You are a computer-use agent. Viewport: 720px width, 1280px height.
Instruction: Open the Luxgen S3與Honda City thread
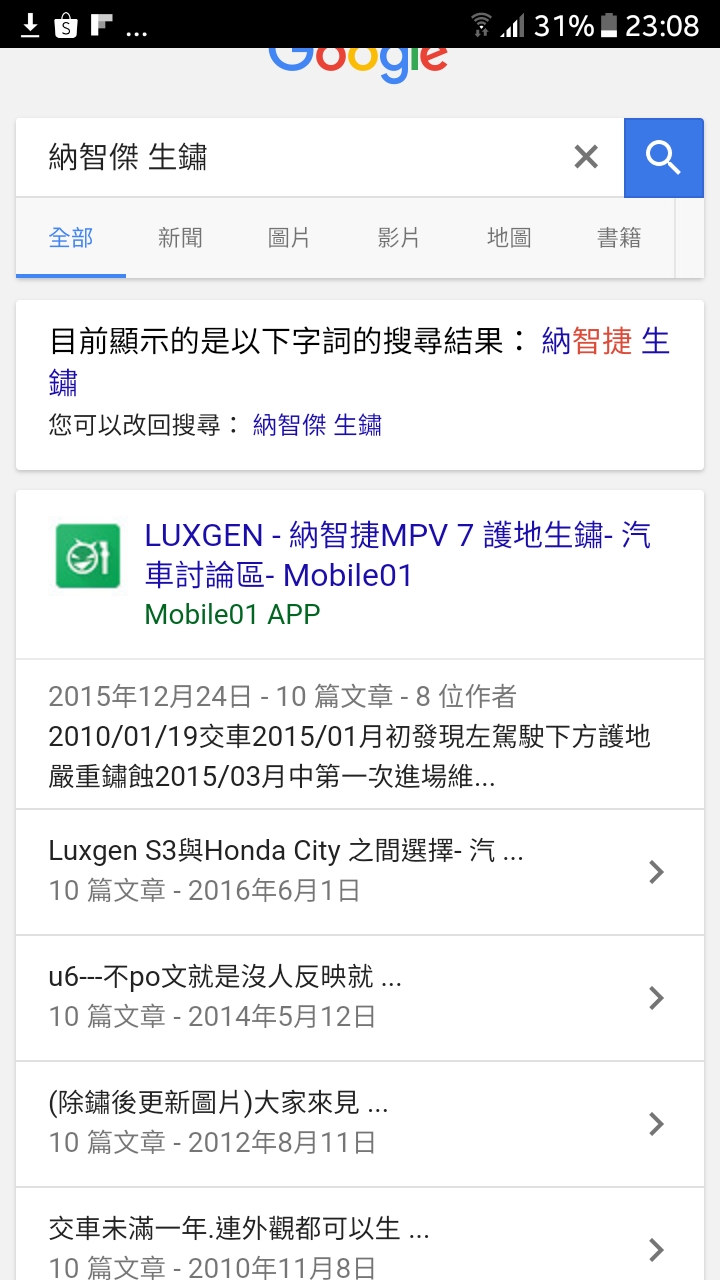[x=360, y=871]
